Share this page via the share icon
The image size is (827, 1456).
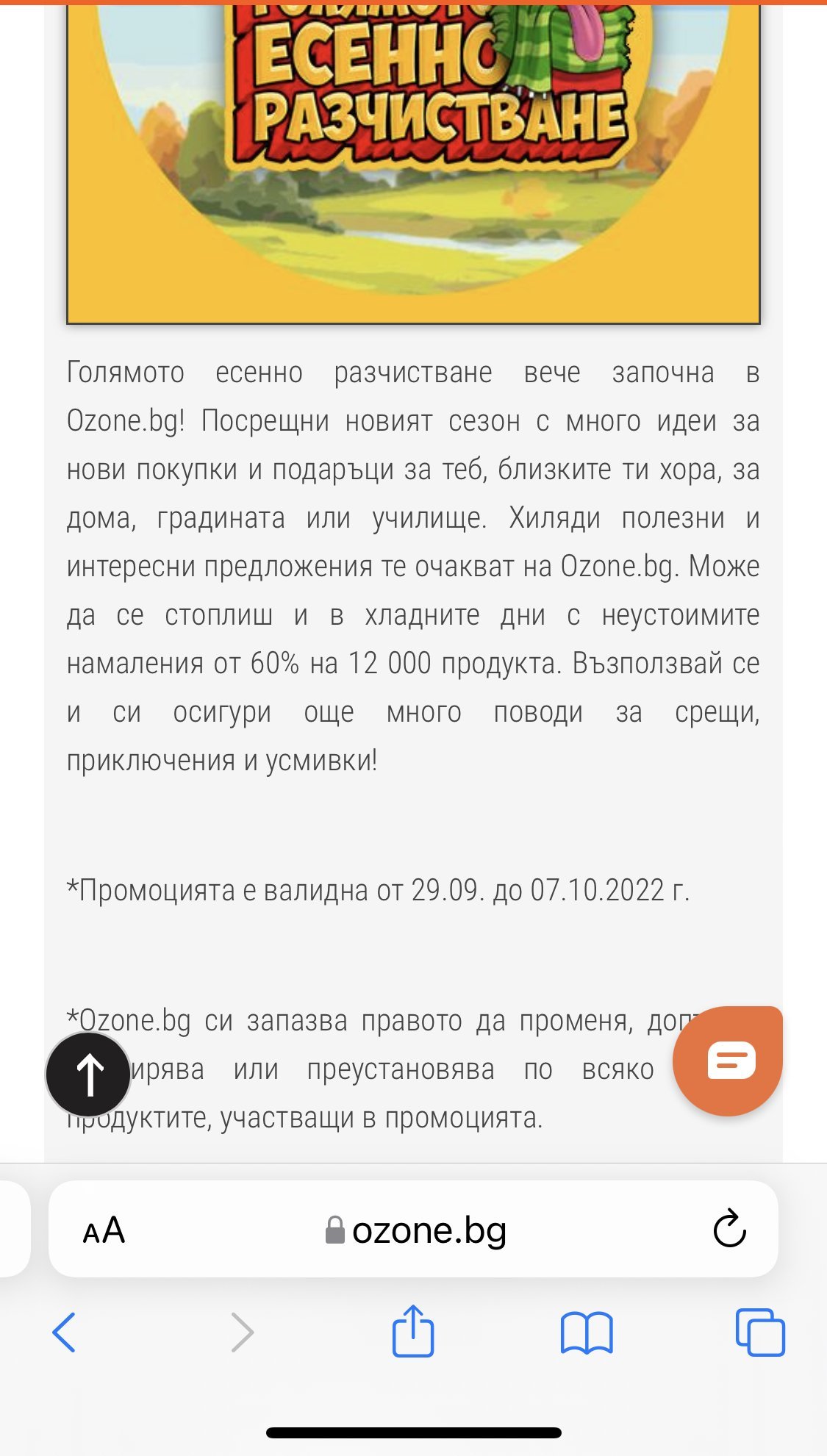[413, 1330]
